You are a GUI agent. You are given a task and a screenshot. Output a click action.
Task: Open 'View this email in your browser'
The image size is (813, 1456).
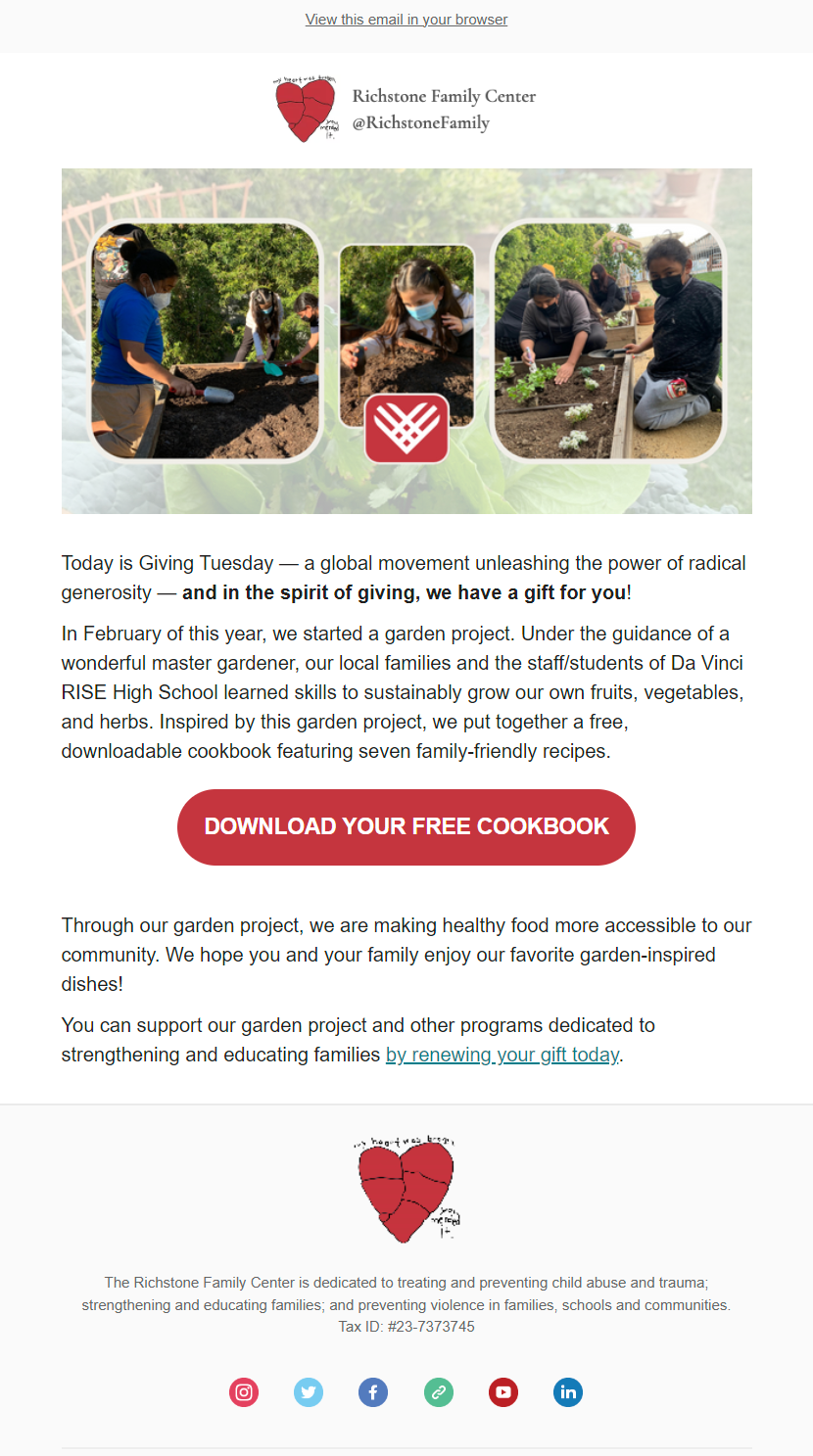406,20
